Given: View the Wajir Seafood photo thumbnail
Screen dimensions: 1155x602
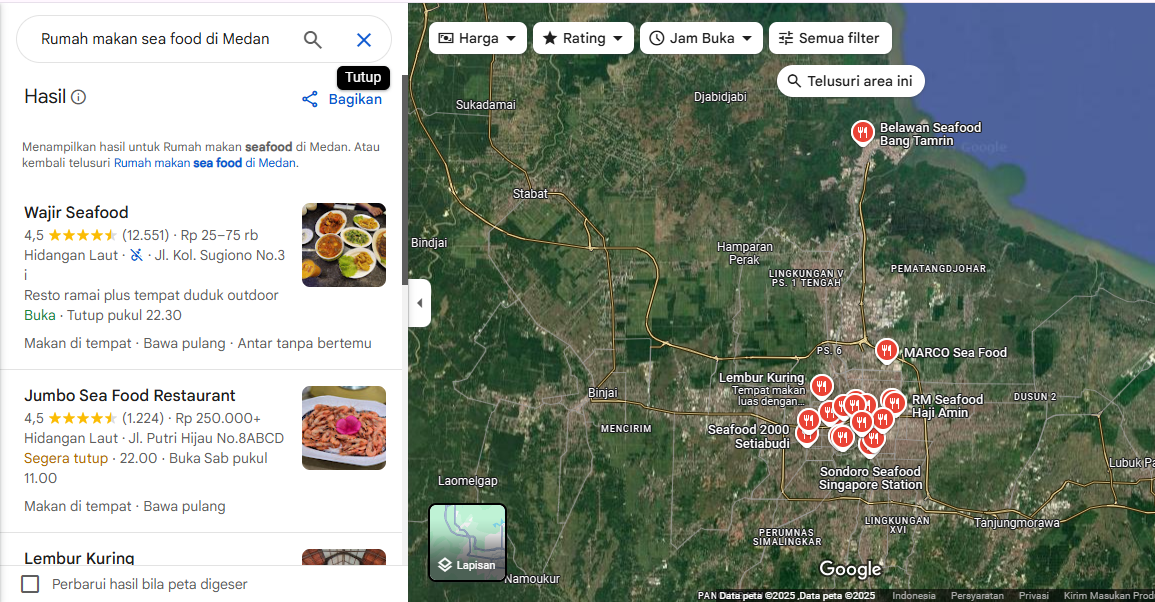Looking at the screenshot, I should tap(343, 245).
